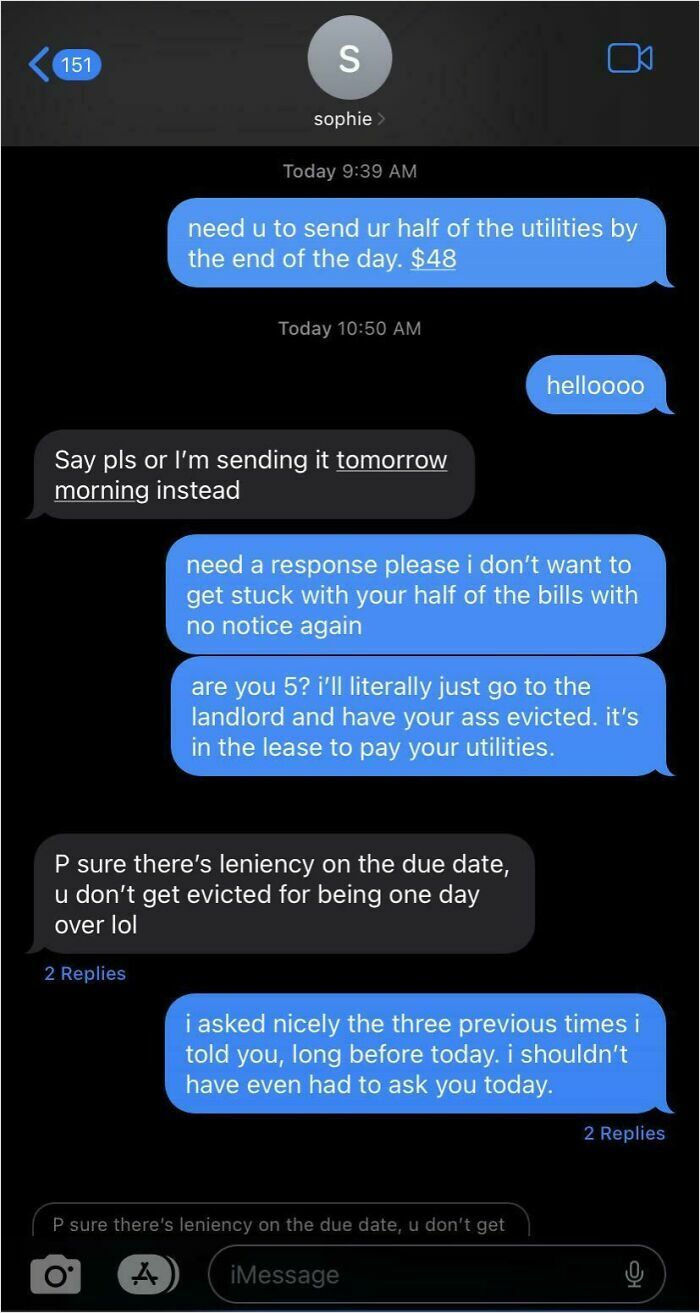Viewport: 700px width, 1313px height.
Task: Start a FaceTime video call with sophie
Action: point(630,59)
